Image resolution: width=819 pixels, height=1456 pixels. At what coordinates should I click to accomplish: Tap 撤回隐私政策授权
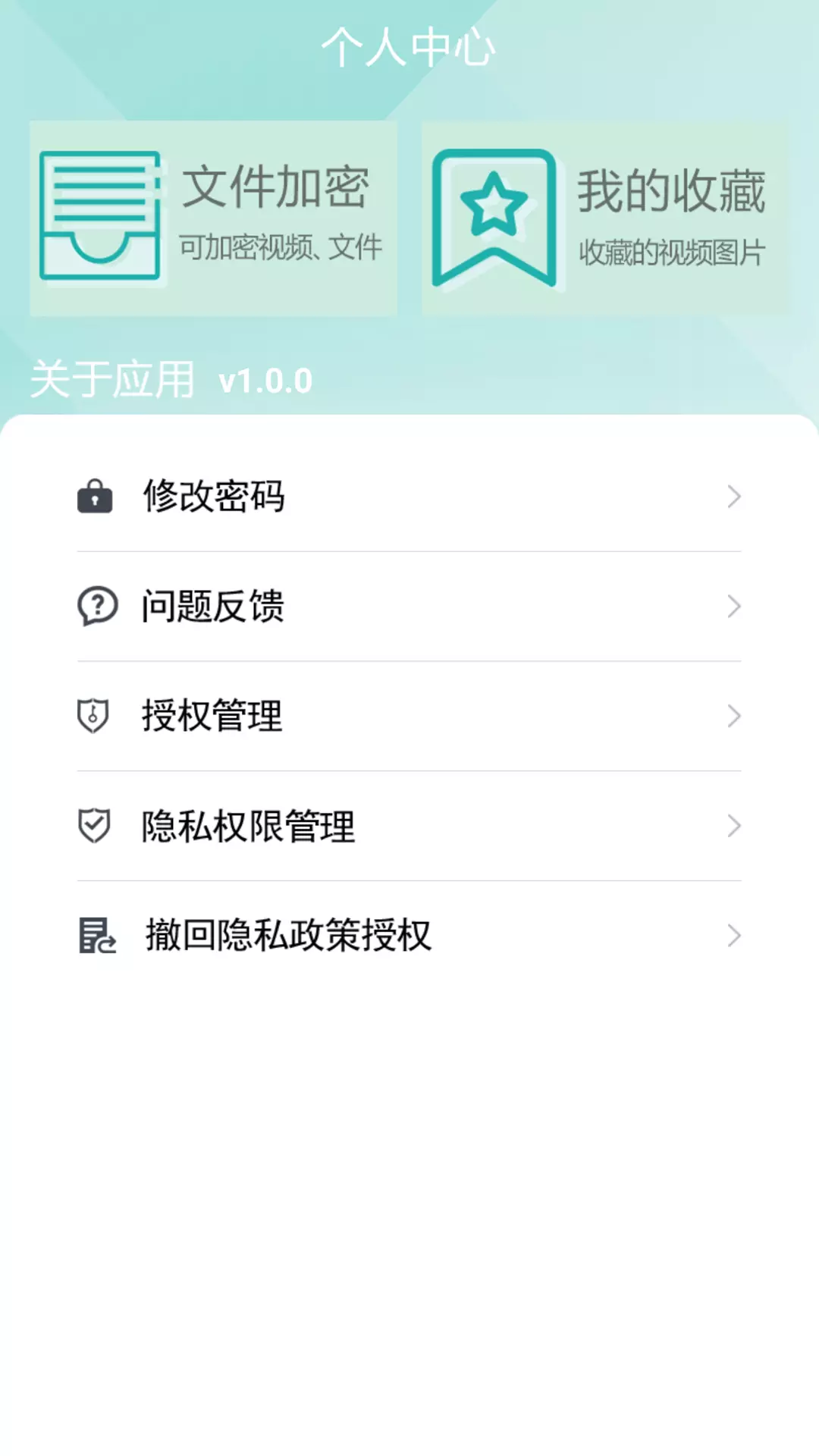point(409,936)
